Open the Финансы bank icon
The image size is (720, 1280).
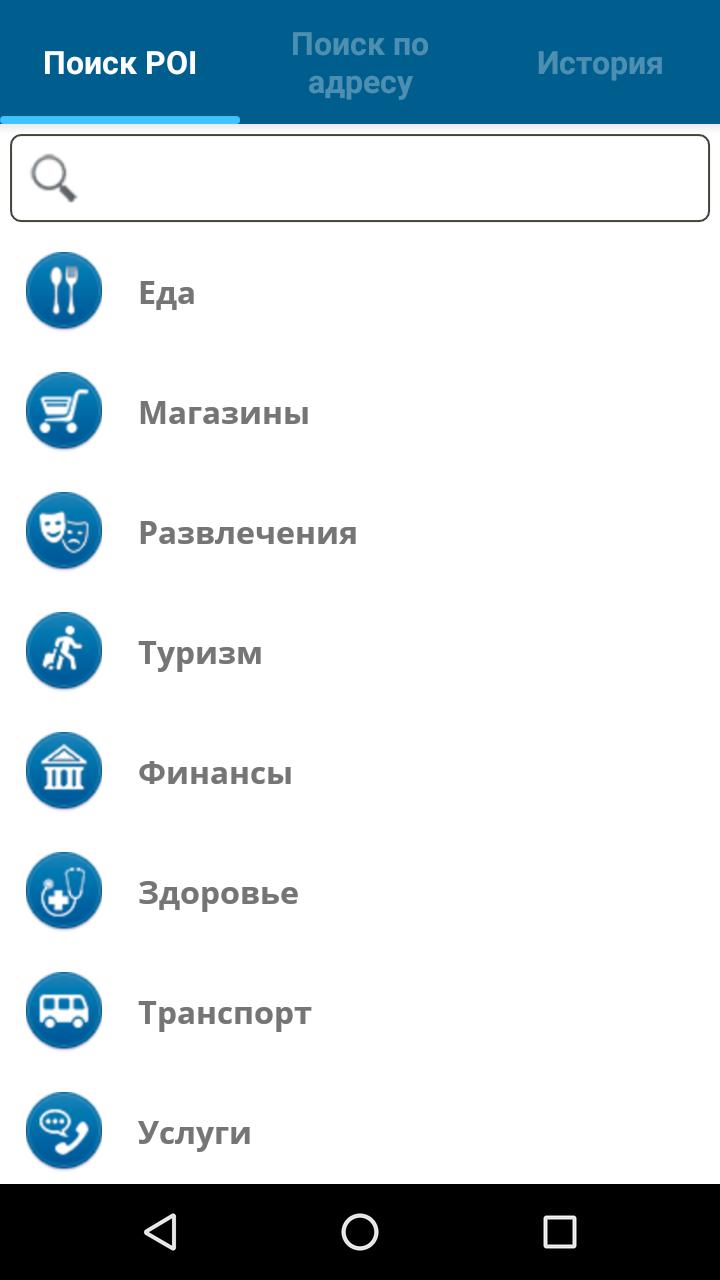(x=63, y=770)
